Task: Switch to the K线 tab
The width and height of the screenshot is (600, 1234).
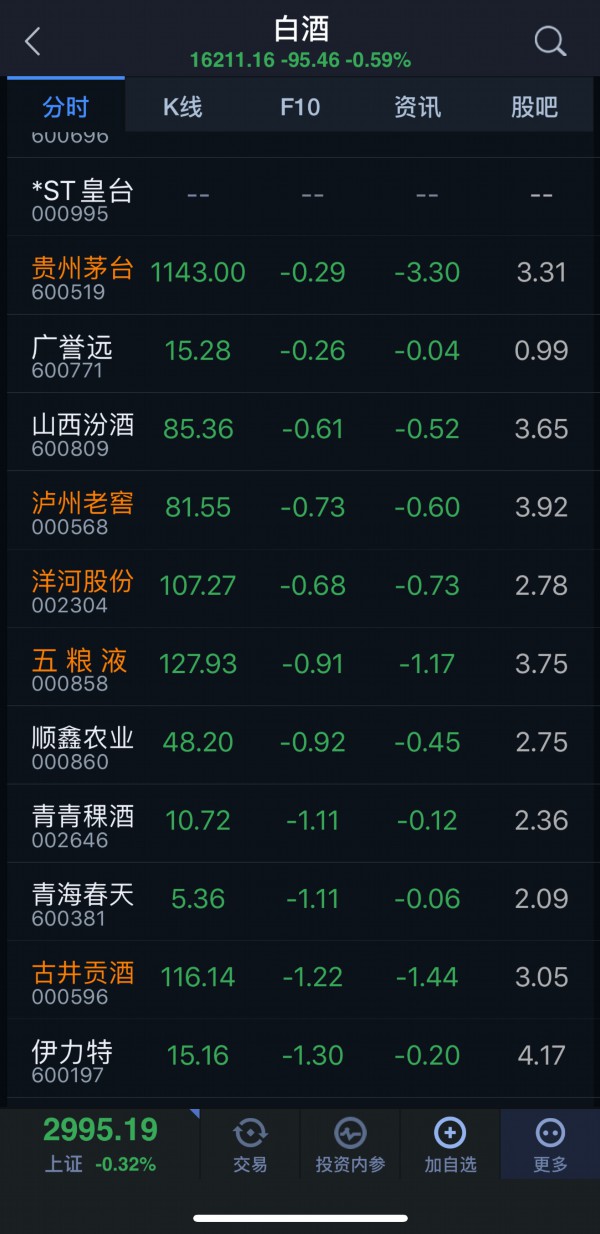Action: (183, 107)
